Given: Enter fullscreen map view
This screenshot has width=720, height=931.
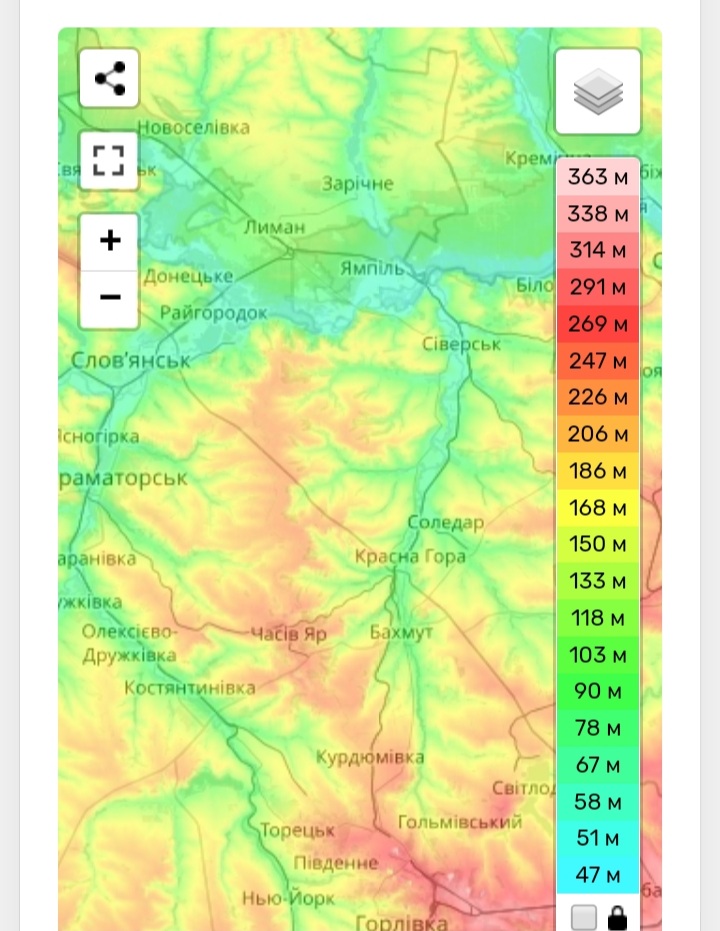Looking at the screenshot, I should pyautogui.click(x=109, y=160).
